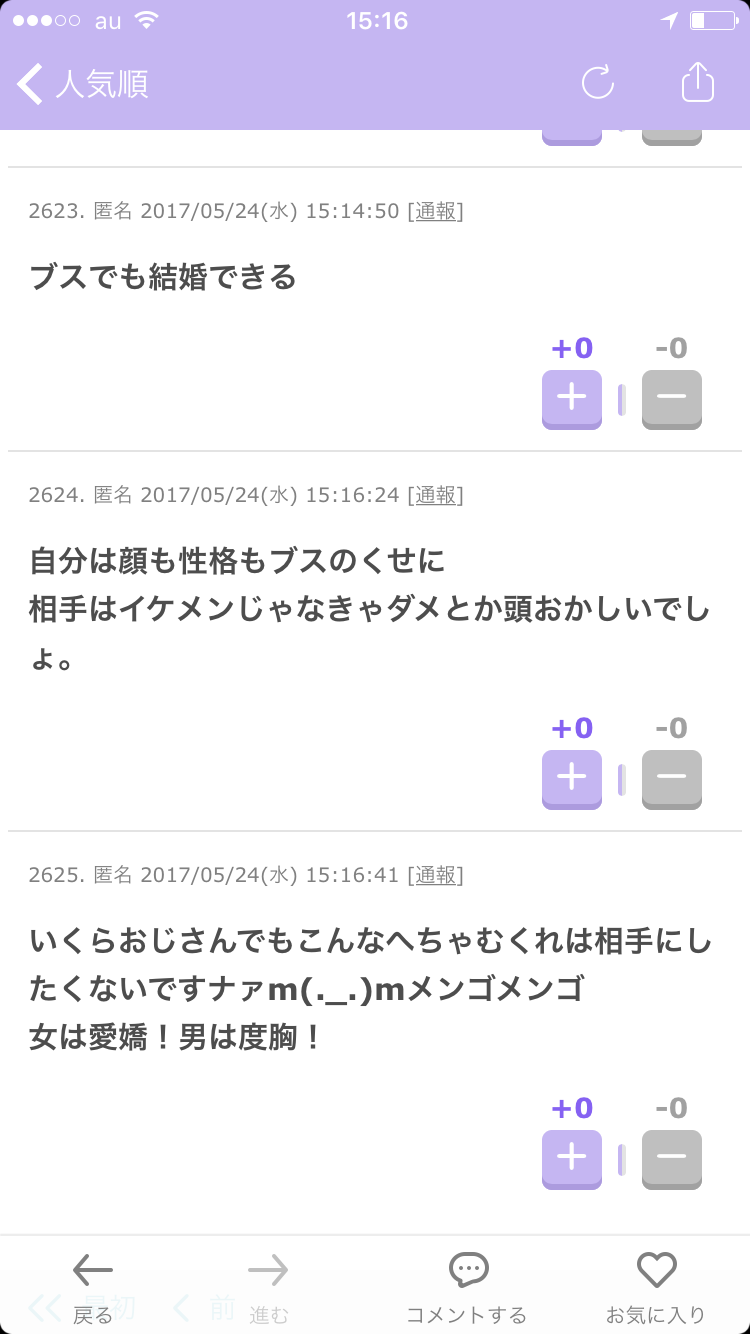Upvote comment 2625 with plus button

pyautogui.click(x=572, y=1159)
